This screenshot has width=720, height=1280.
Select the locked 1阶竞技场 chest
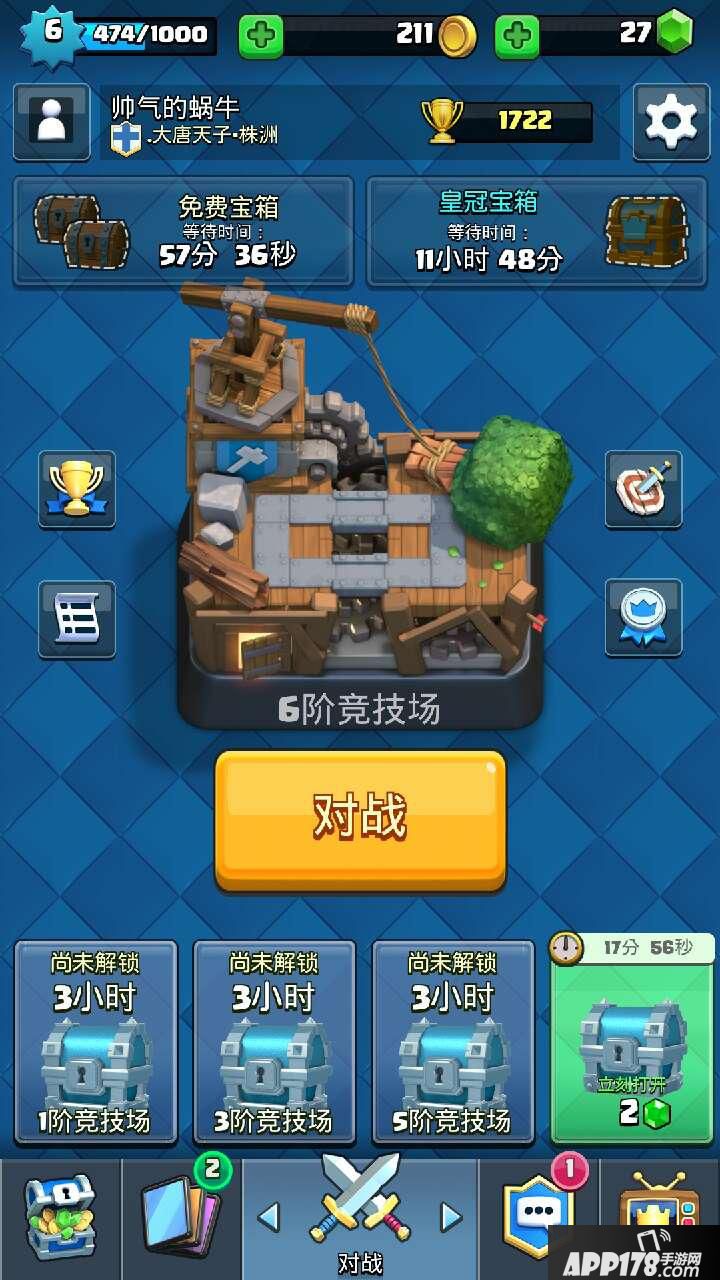(x=96, y=1042)
